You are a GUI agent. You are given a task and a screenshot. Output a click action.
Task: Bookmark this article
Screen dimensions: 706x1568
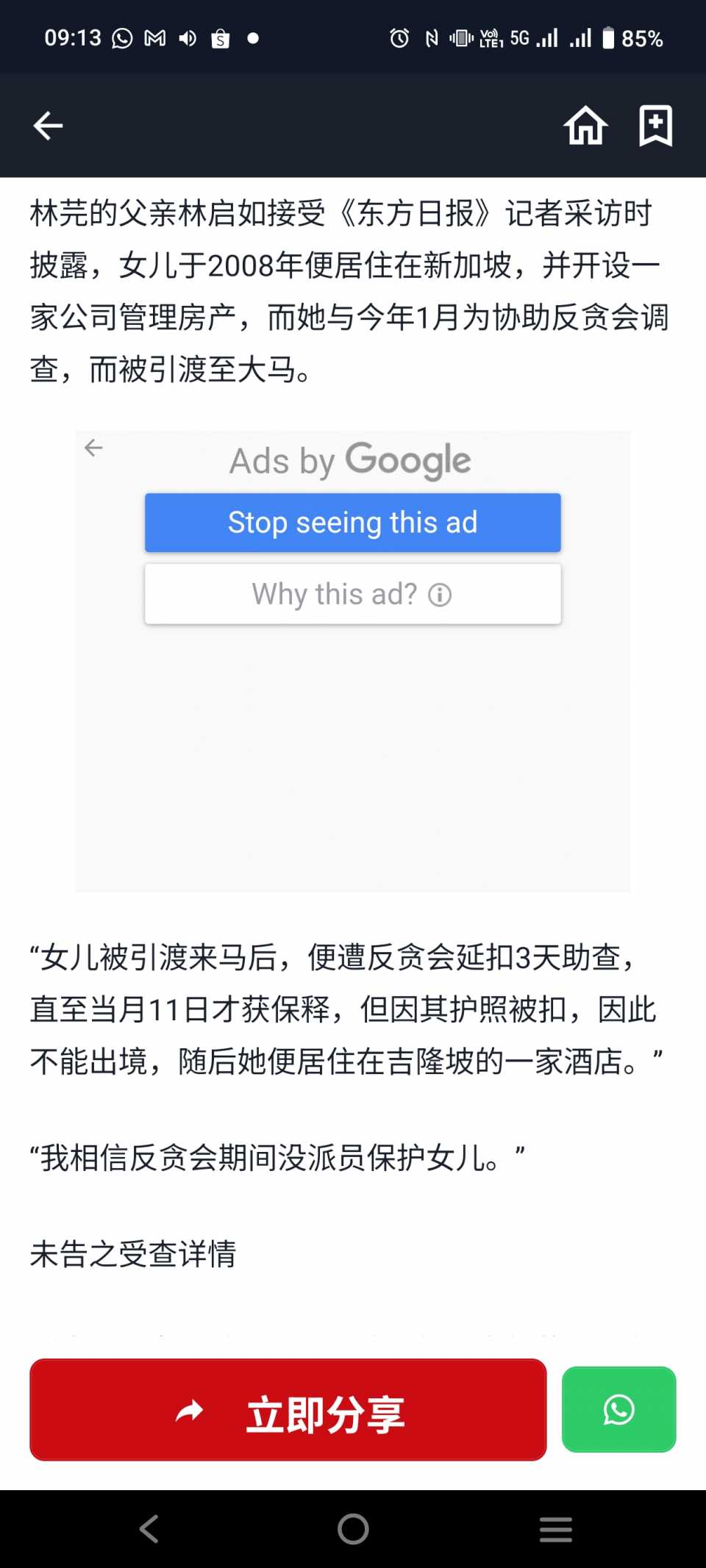[655, 126]
